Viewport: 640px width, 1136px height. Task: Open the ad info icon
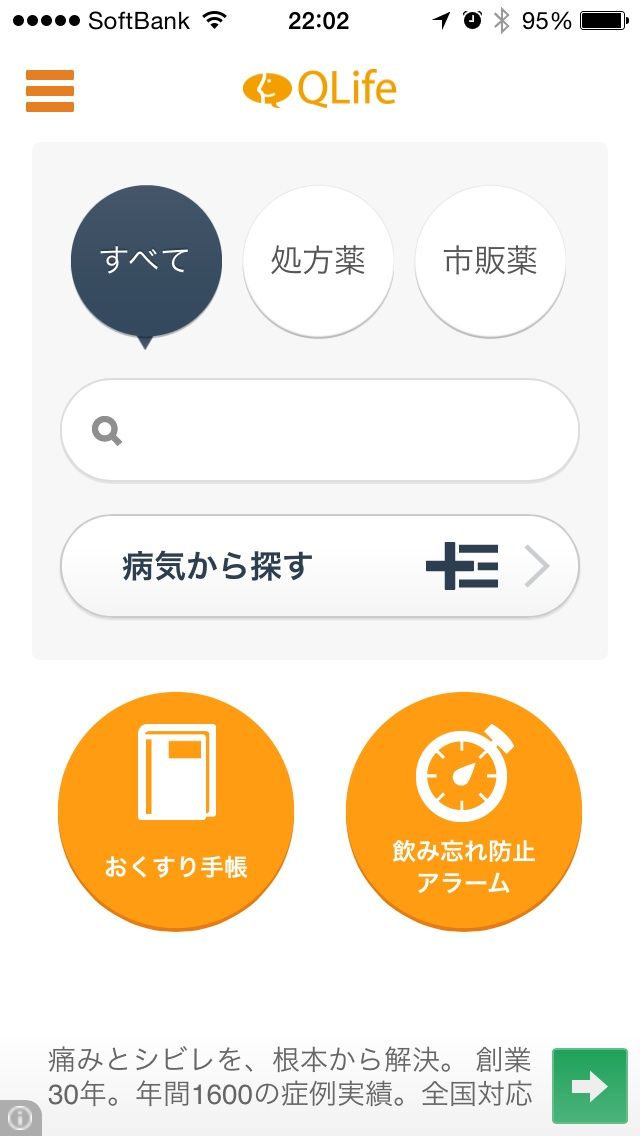pos(20,1118)
